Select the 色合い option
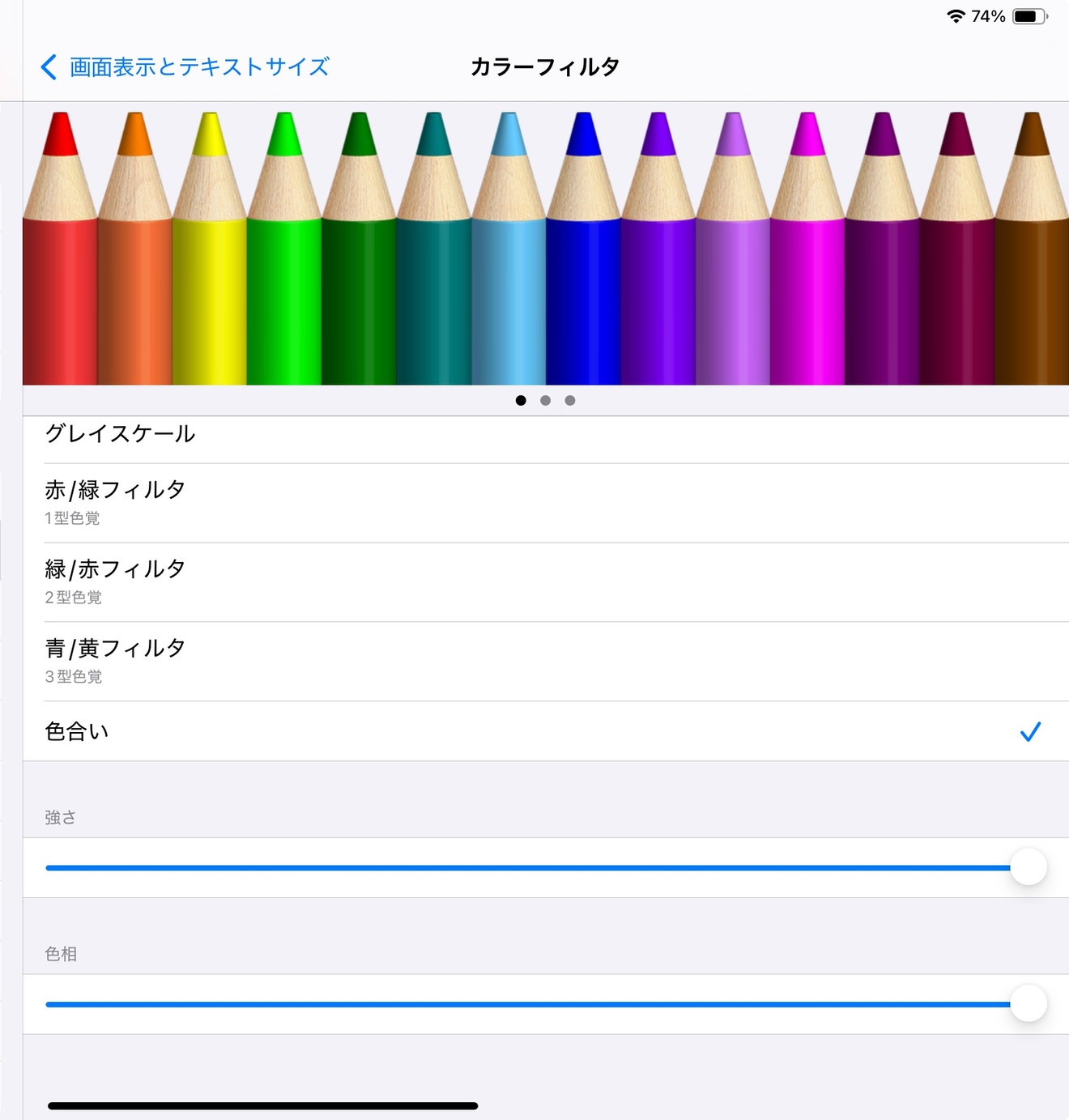1069x1120 pixels. pos(77,731)
